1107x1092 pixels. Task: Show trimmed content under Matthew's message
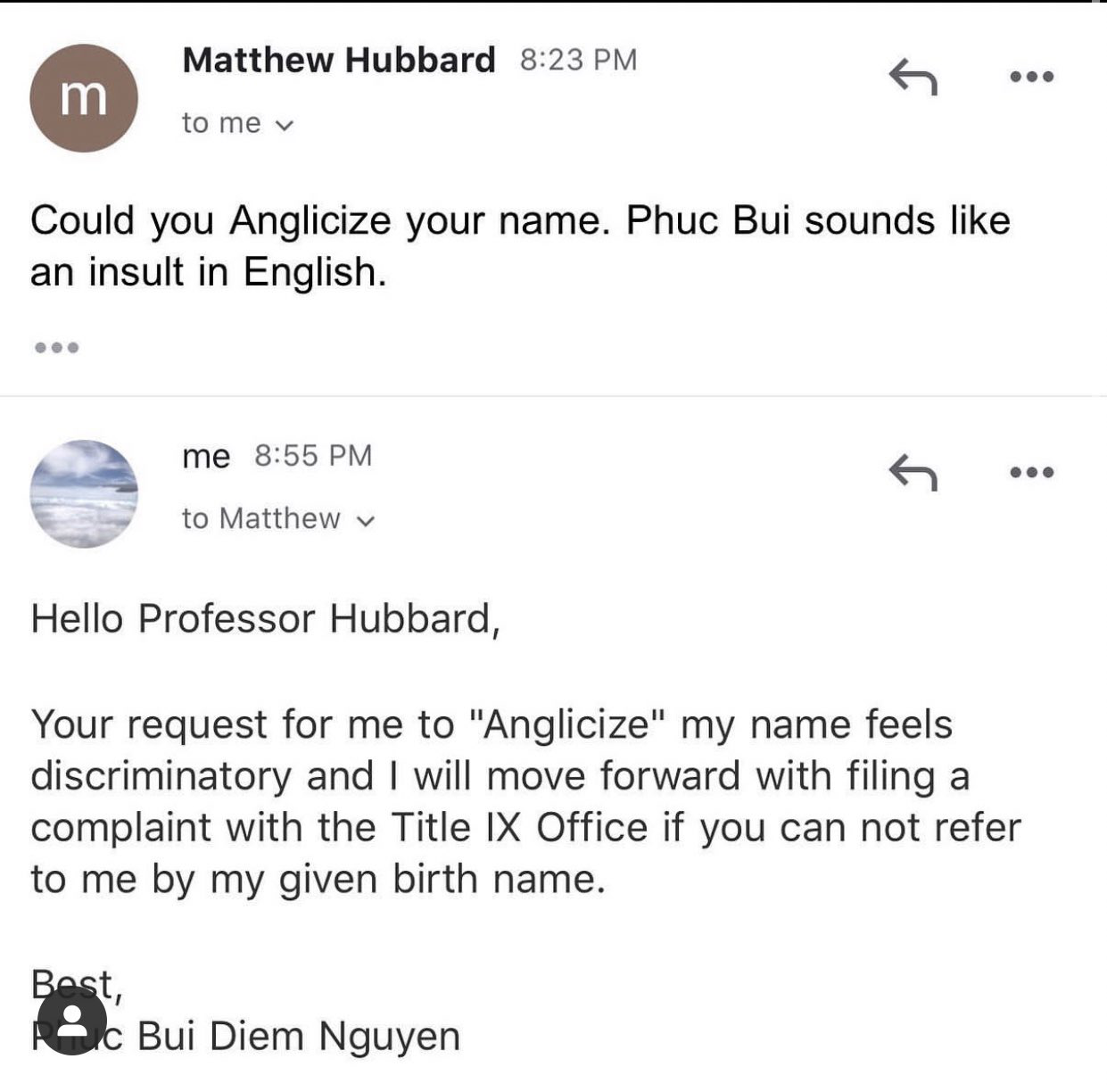[x=56, y=347]
